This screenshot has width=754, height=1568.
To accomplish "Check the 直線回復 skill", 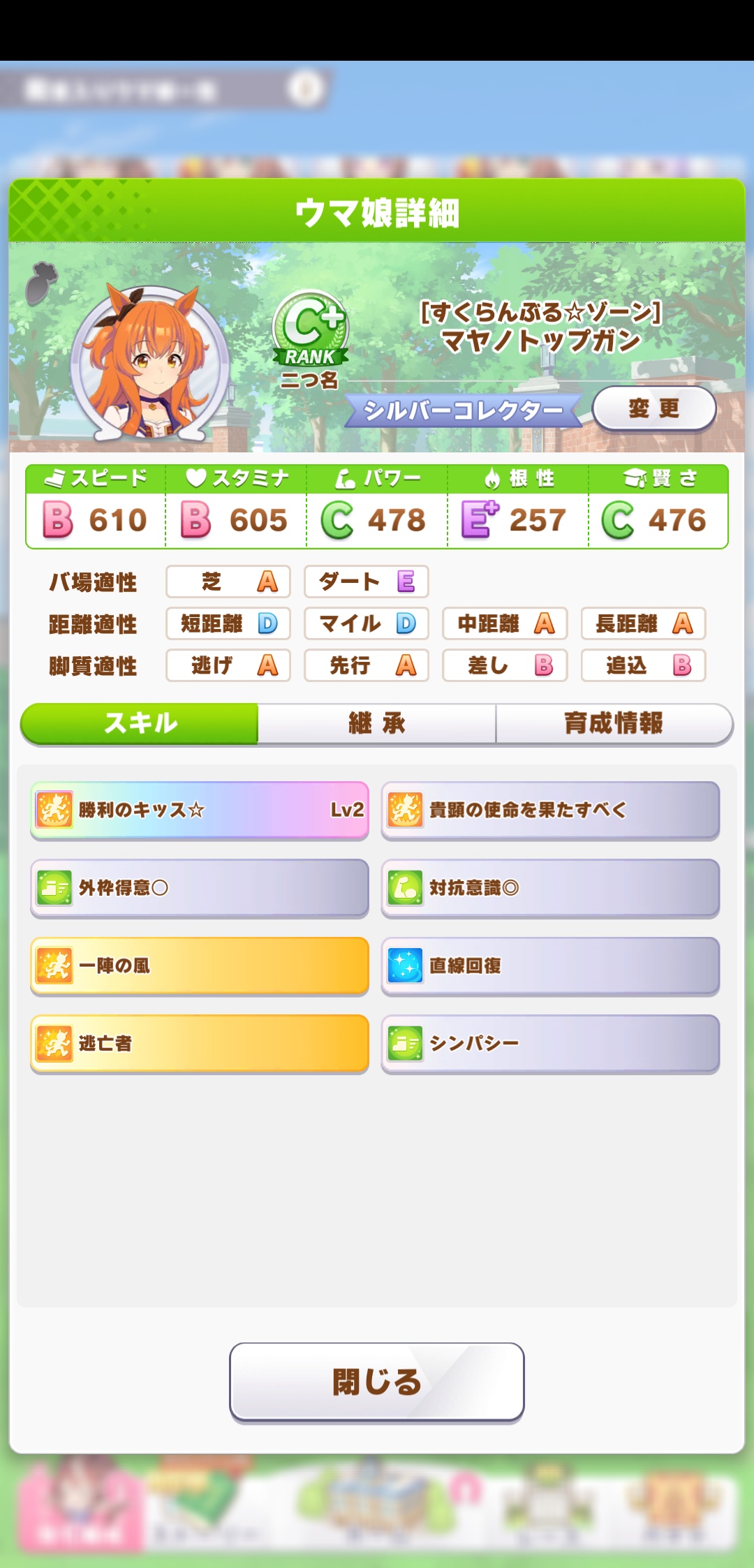I will [x=550, y=966].
